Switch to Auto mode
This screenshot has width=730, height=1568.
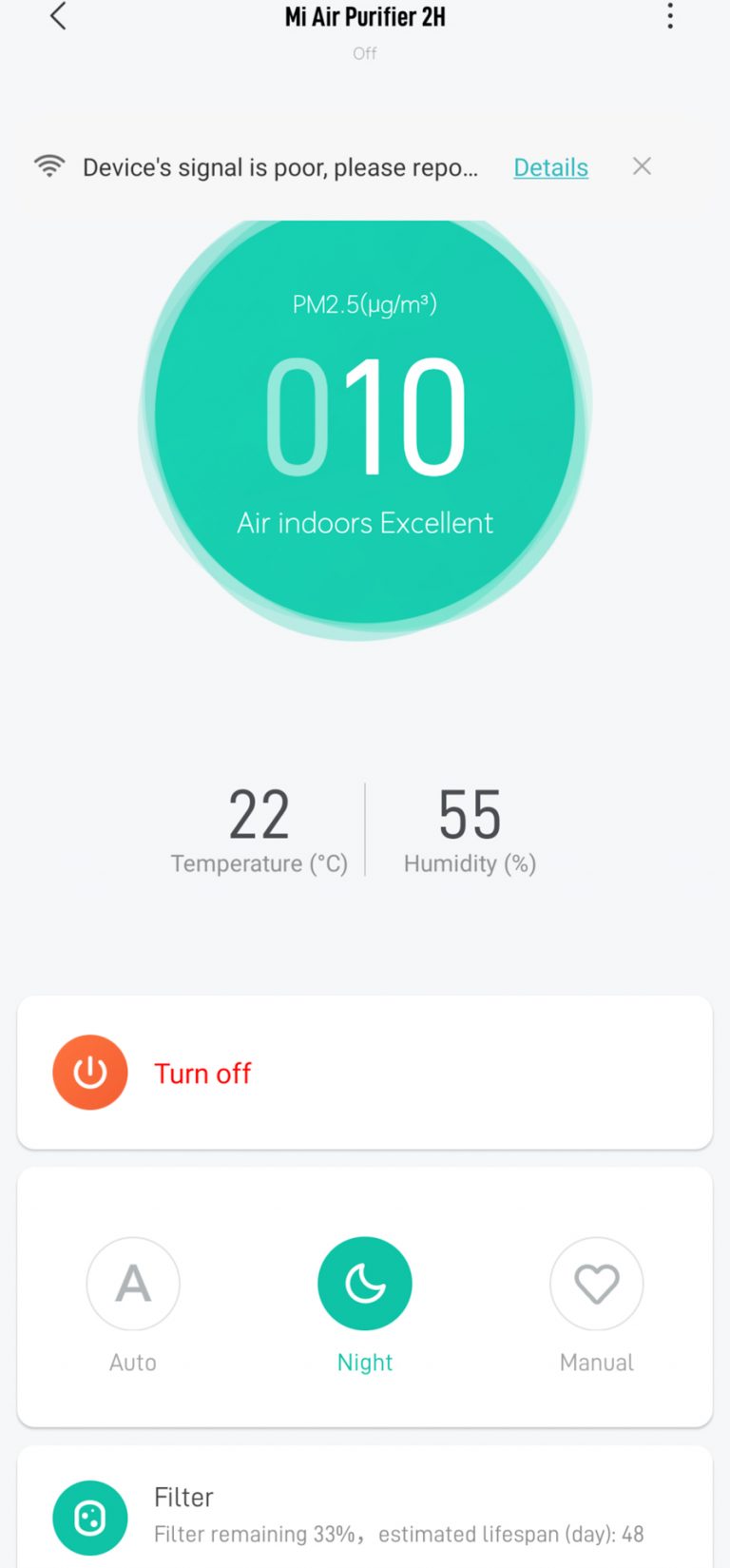tap(133, 1284)
